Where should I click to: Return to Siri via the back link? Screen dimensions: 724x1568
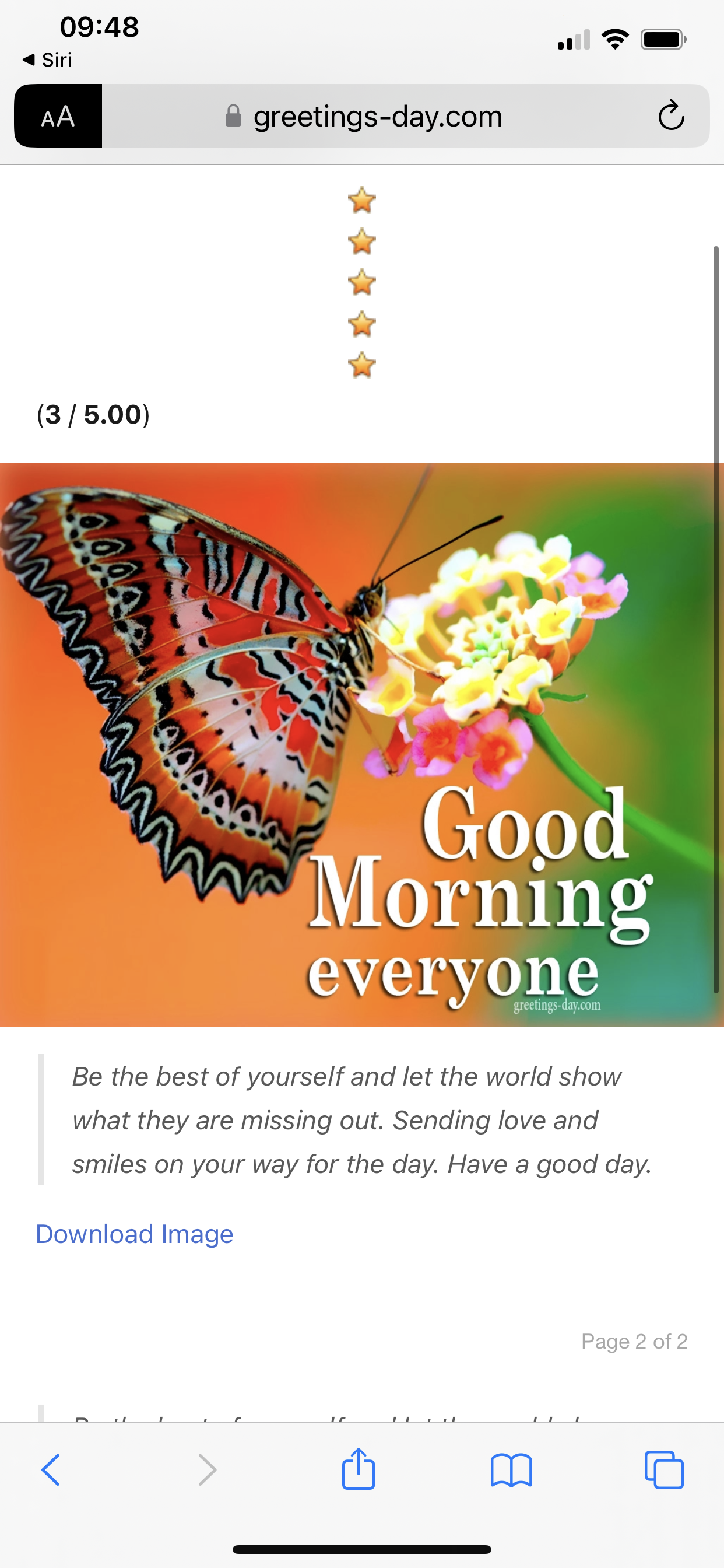click(x=47, y=60)
